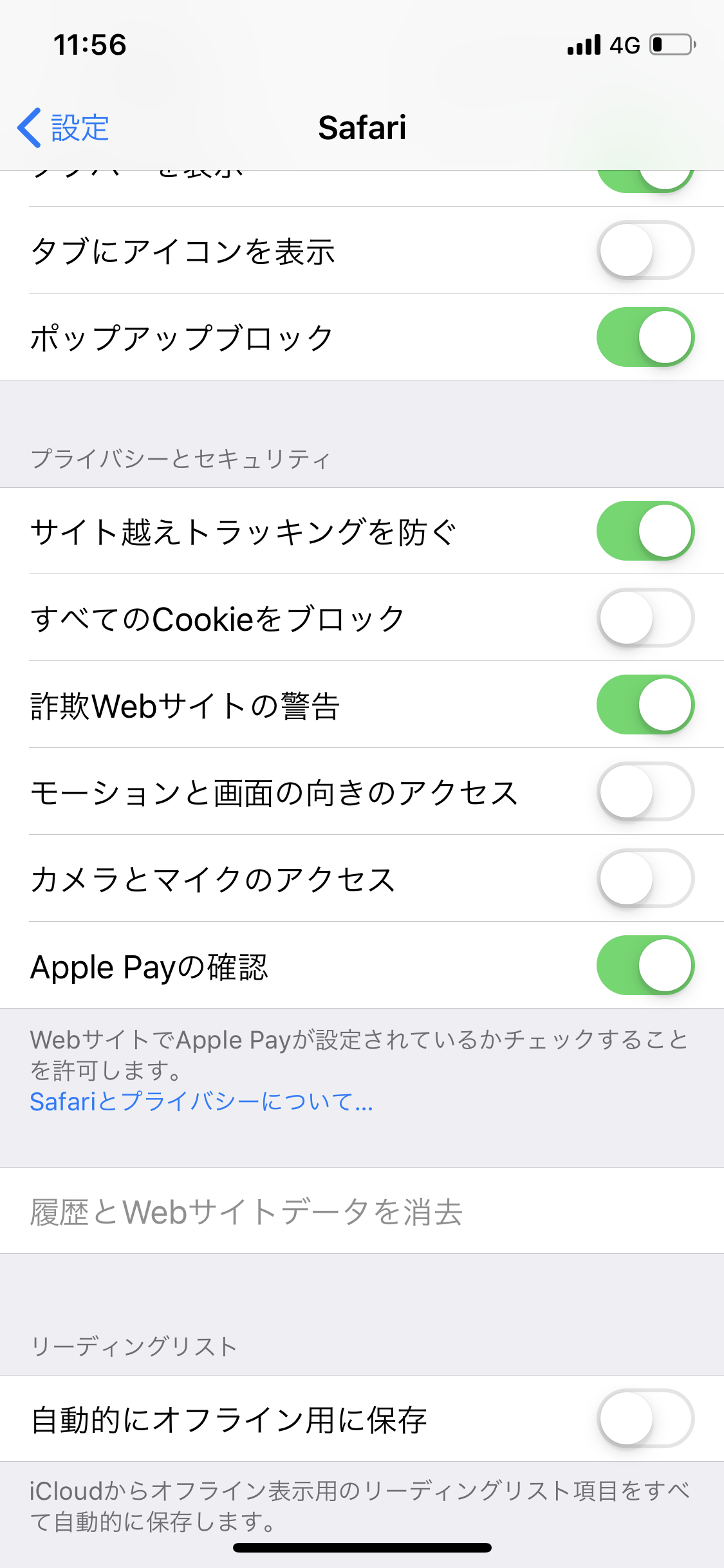The image size is (724, 1568).
Task: Open Safariとプライバシーについて link
Action: point(201,1101)
